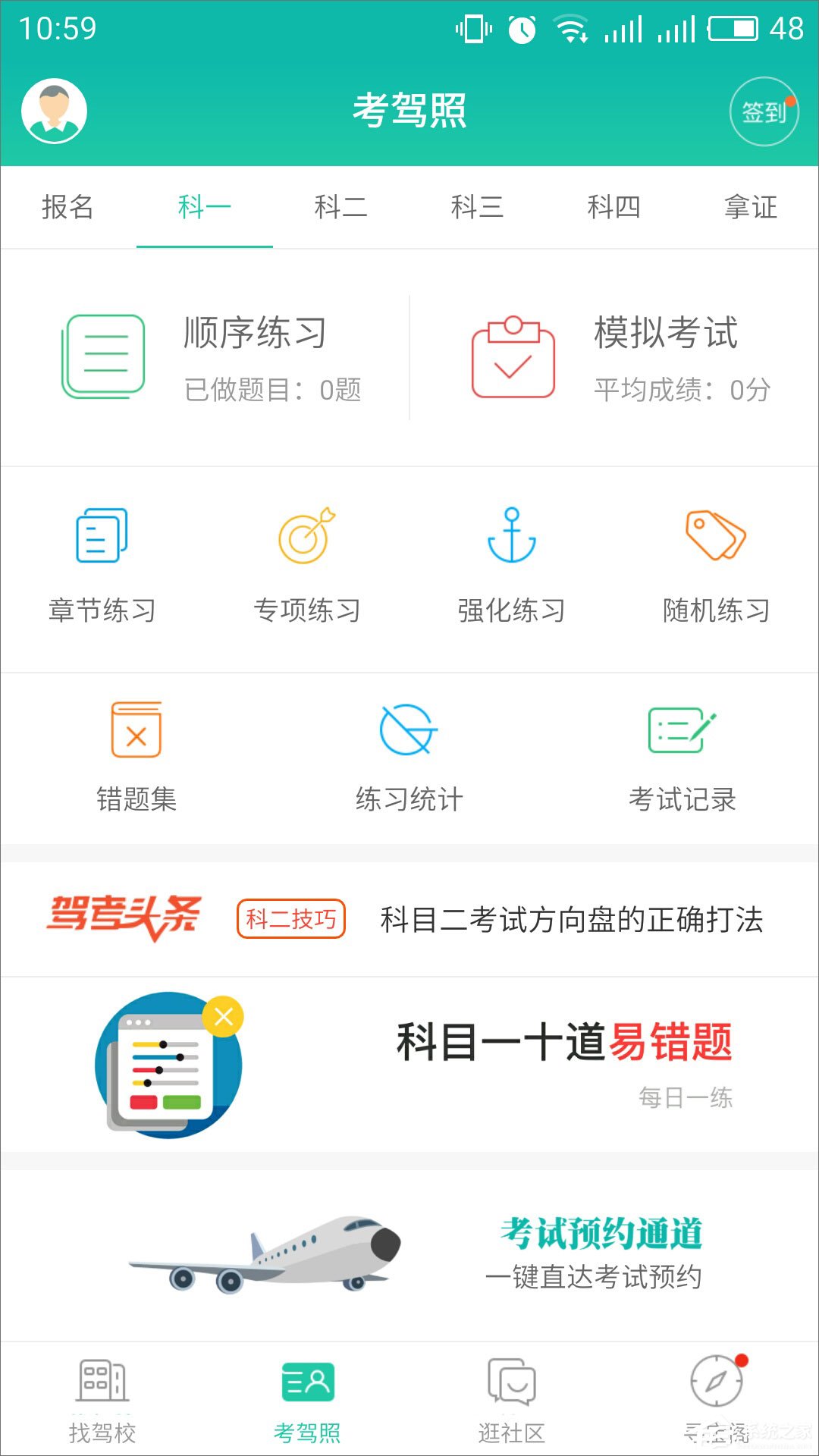Switch to the 科二 tab
The image size is (819, 1456).
click(340, 207)
